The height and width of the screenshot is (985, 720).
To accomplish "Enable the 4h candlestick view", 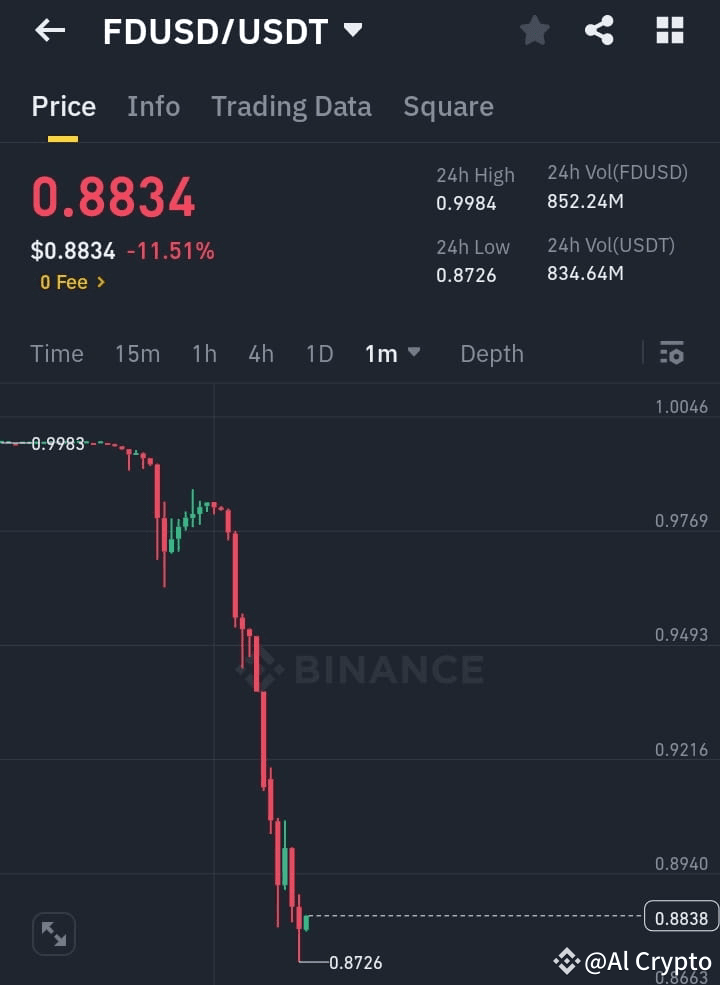I will pyautogui.click(x=260, y=353).
